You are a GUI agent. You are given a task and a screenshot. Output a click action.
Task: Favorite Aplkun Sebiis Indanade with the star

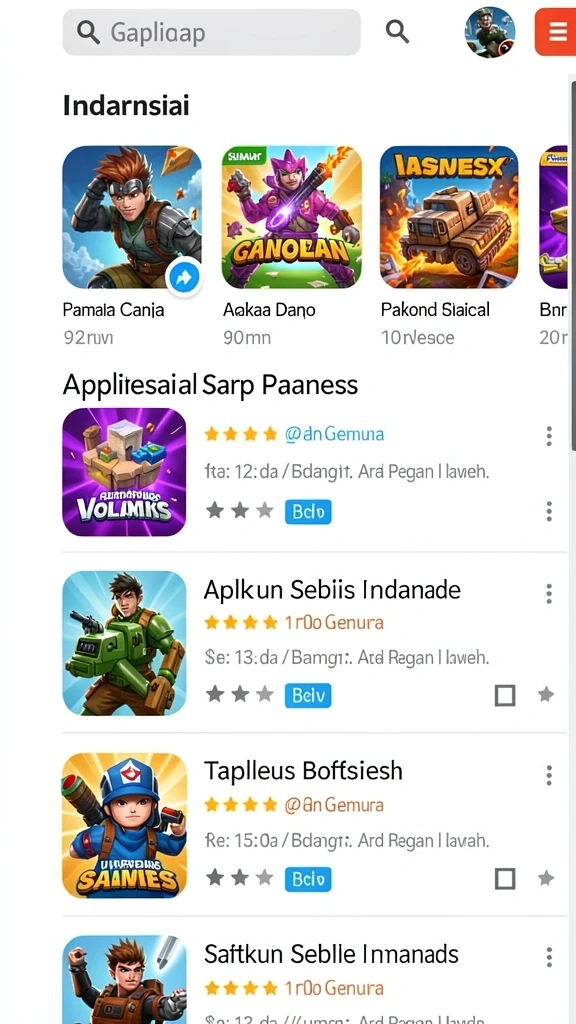(546, 695)
